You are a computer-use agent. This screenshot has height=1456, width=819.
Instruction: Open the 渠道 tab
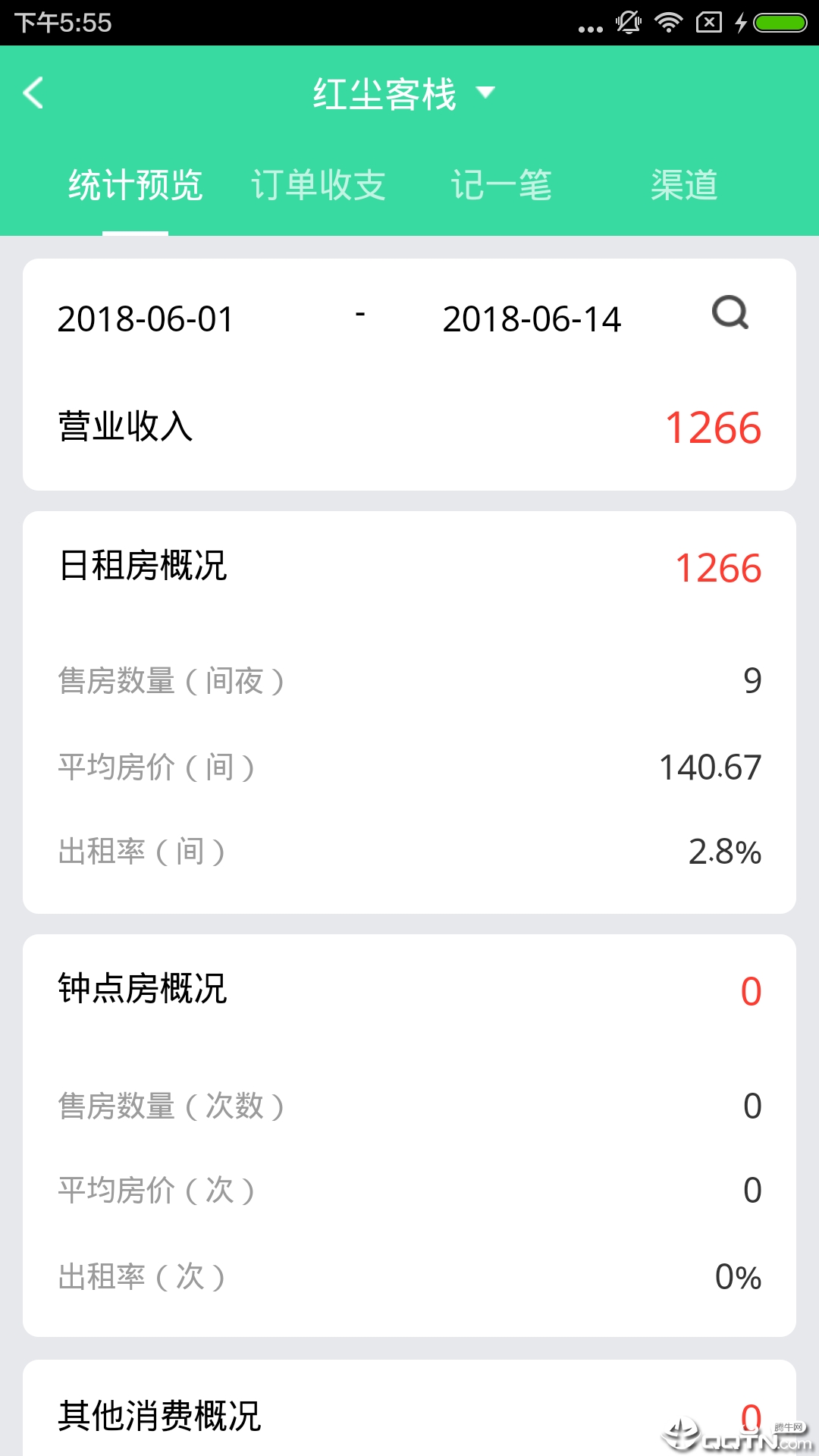click(x=684, y=185)
